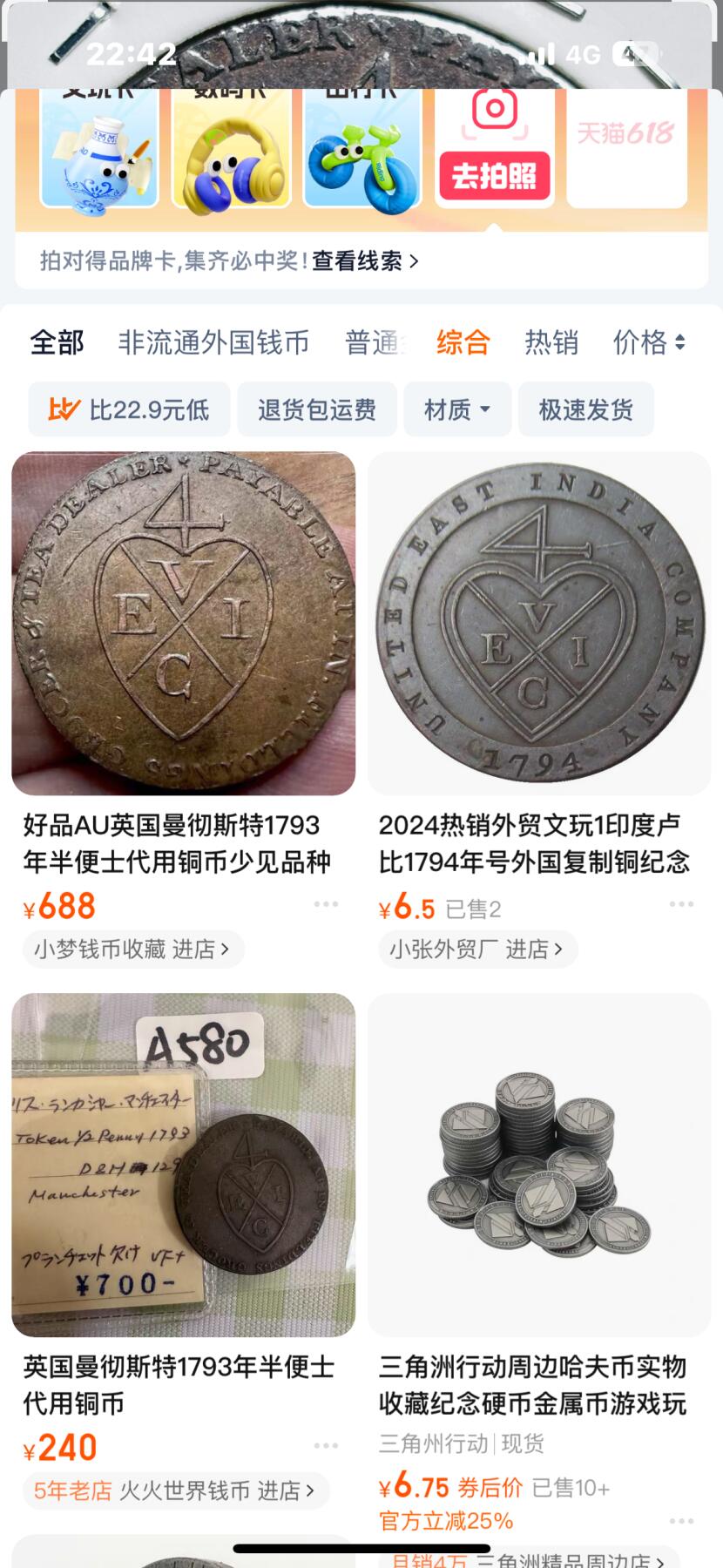Open more options for the ¥688 item
Viewport: 723px width, 1568px height.
click(x=326, y=904)
